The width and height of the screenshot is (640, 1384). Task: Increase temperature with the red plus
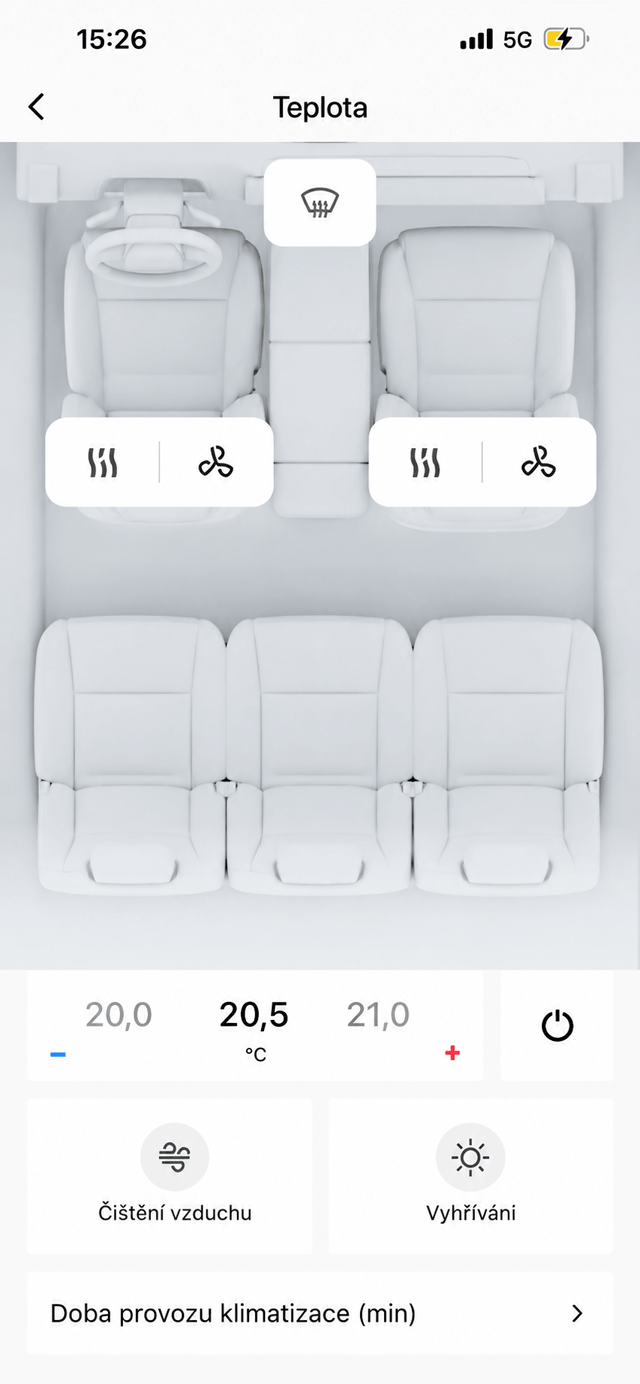tap(452, 1053)
